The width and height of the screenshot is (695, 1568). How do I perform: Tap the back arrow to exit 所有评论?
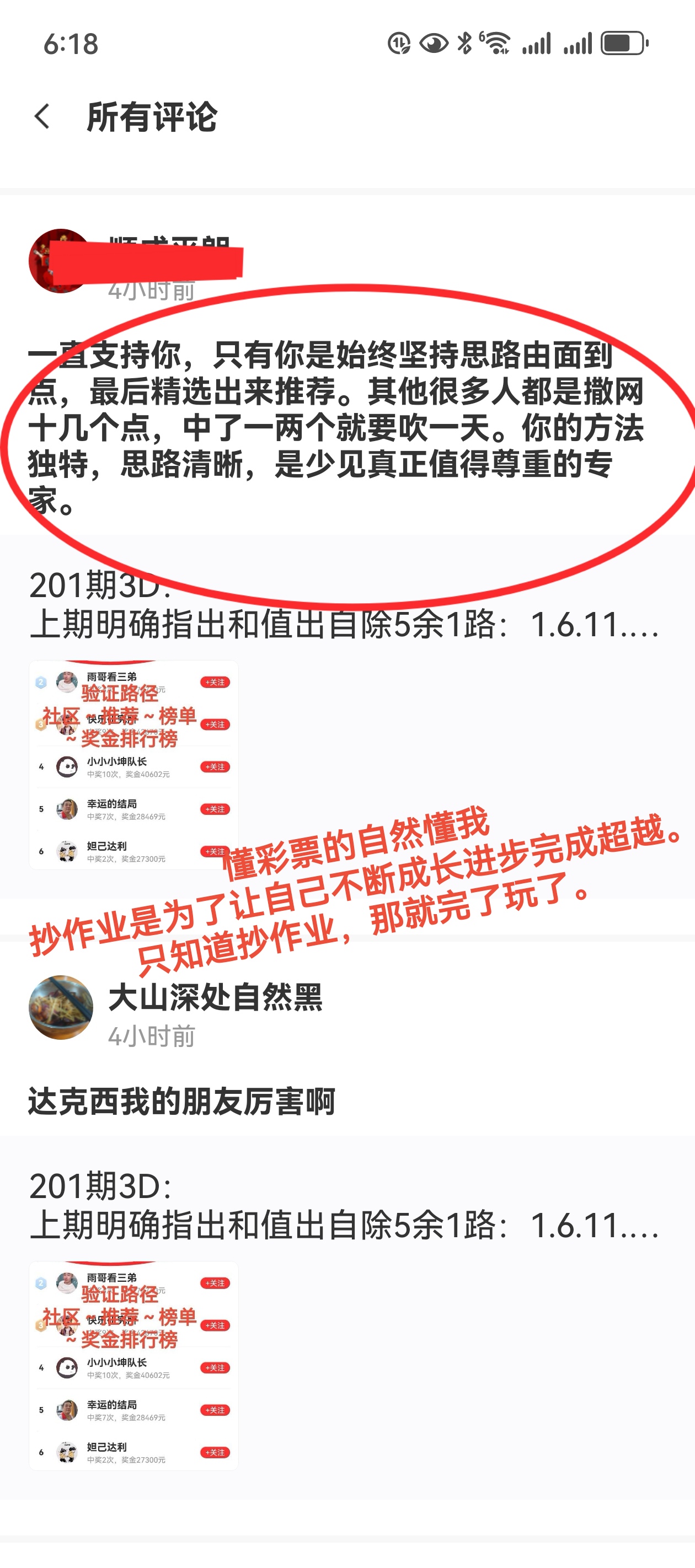coord(42,117)
